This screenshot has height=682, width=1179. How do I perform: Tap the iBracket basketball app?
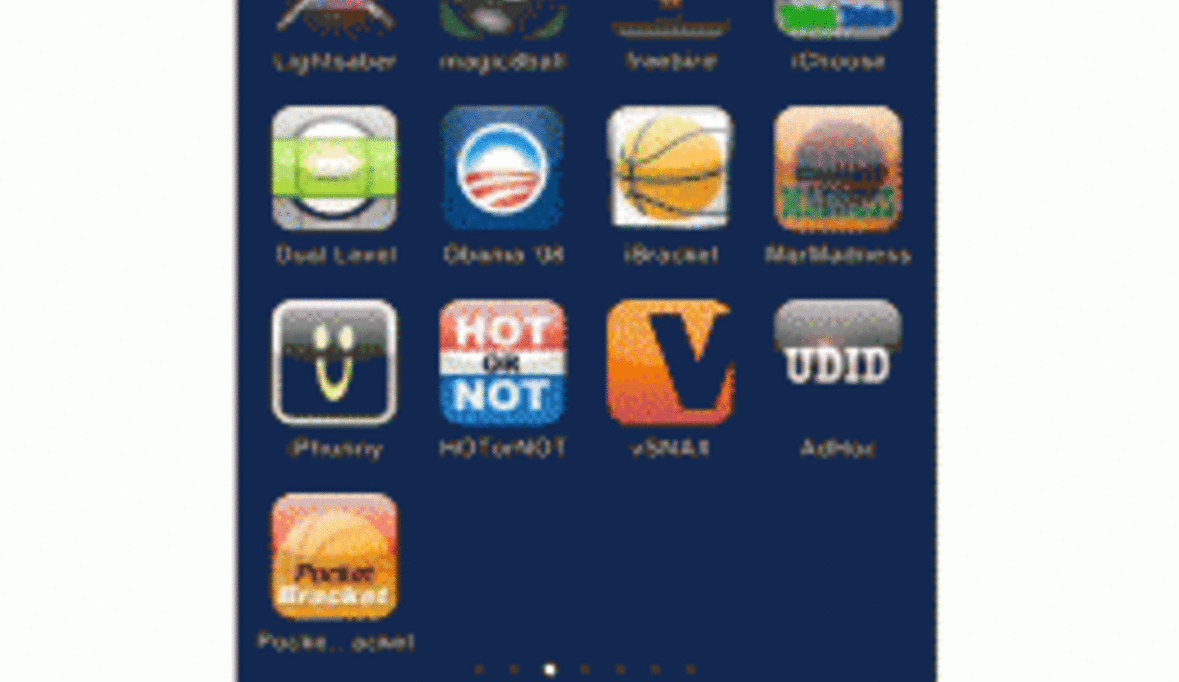pyautogui.click(x=670, y=168)
